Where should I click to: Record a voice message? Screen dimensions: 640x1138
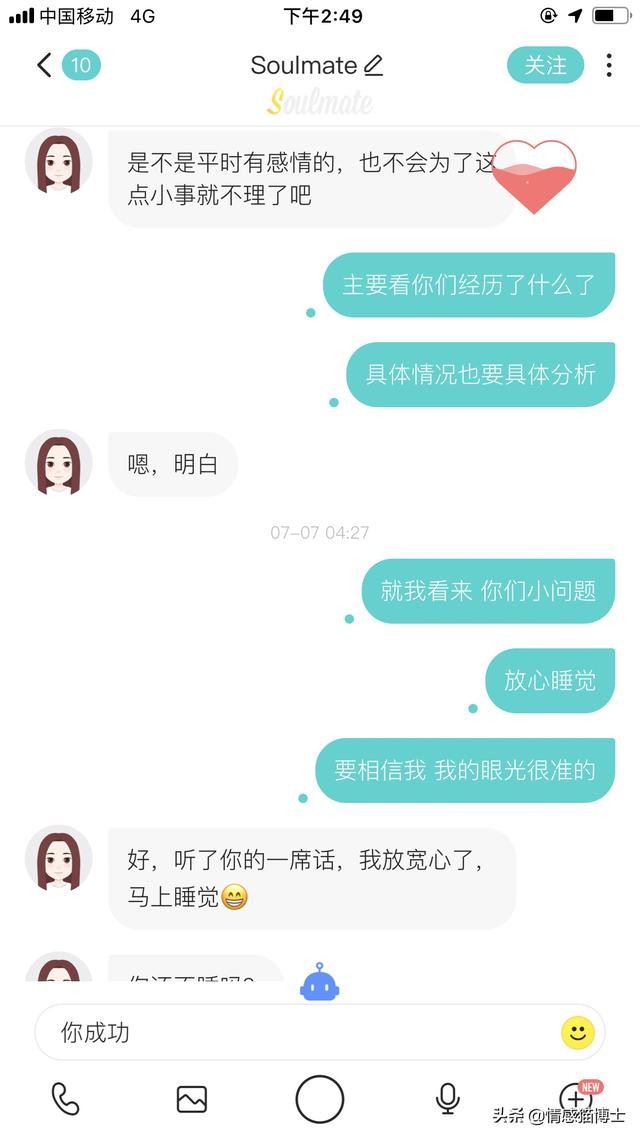coord(448,1099)
